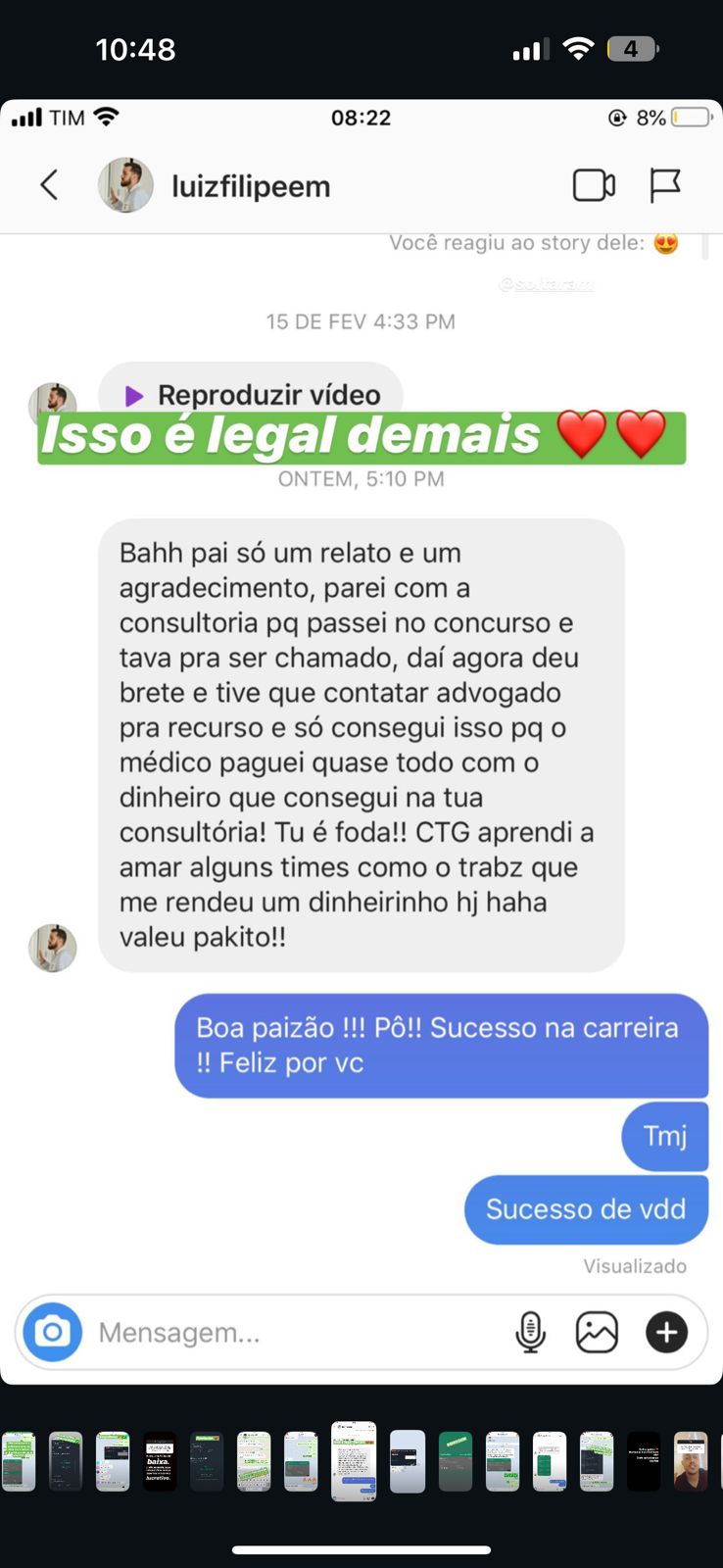Start a video call with luizfilipeem

pyautogui.click(x=594, y=184)
